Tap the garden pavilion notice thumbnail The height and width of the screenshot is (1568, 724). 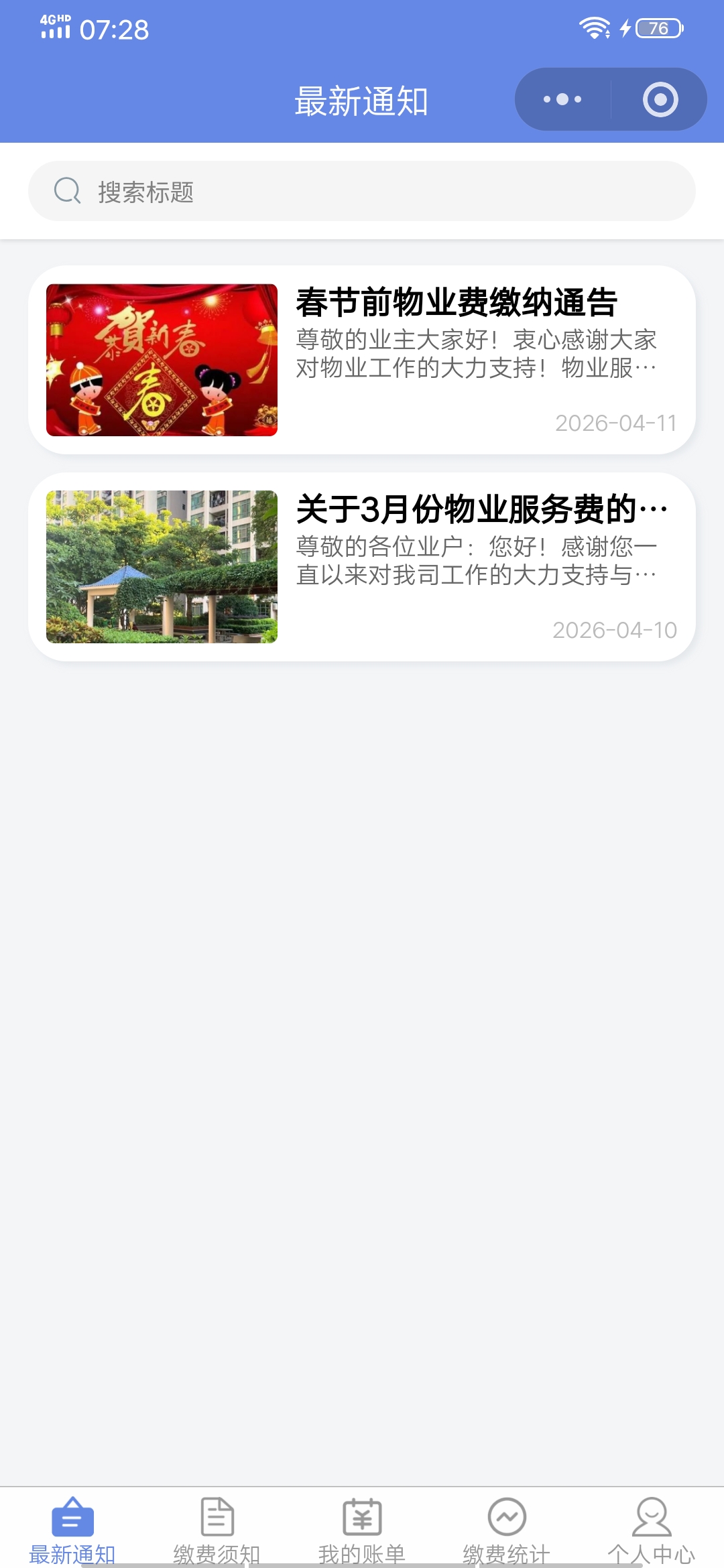(x=161, y=566)
